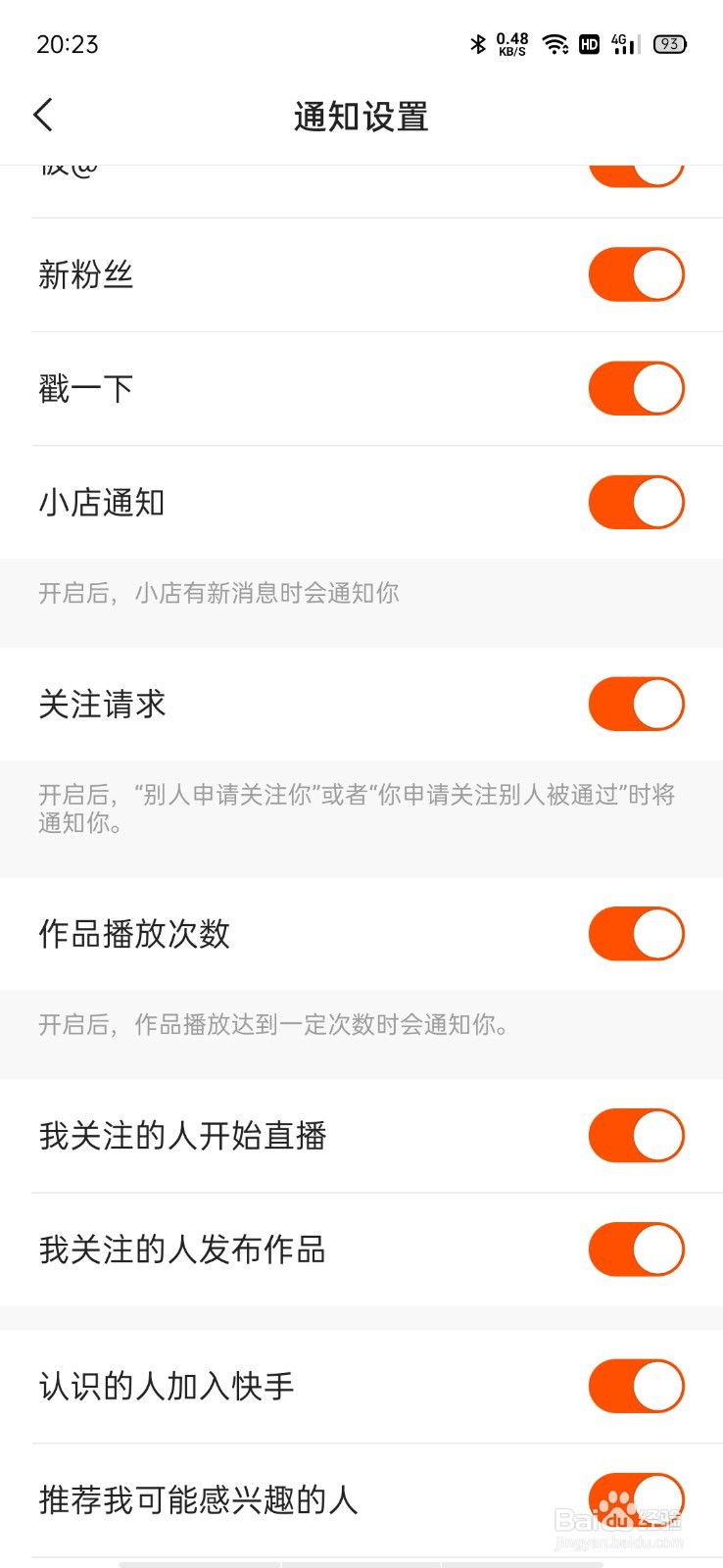Disable the 作品播放次数 notification

pyautogui.click(x=636, y=934)
